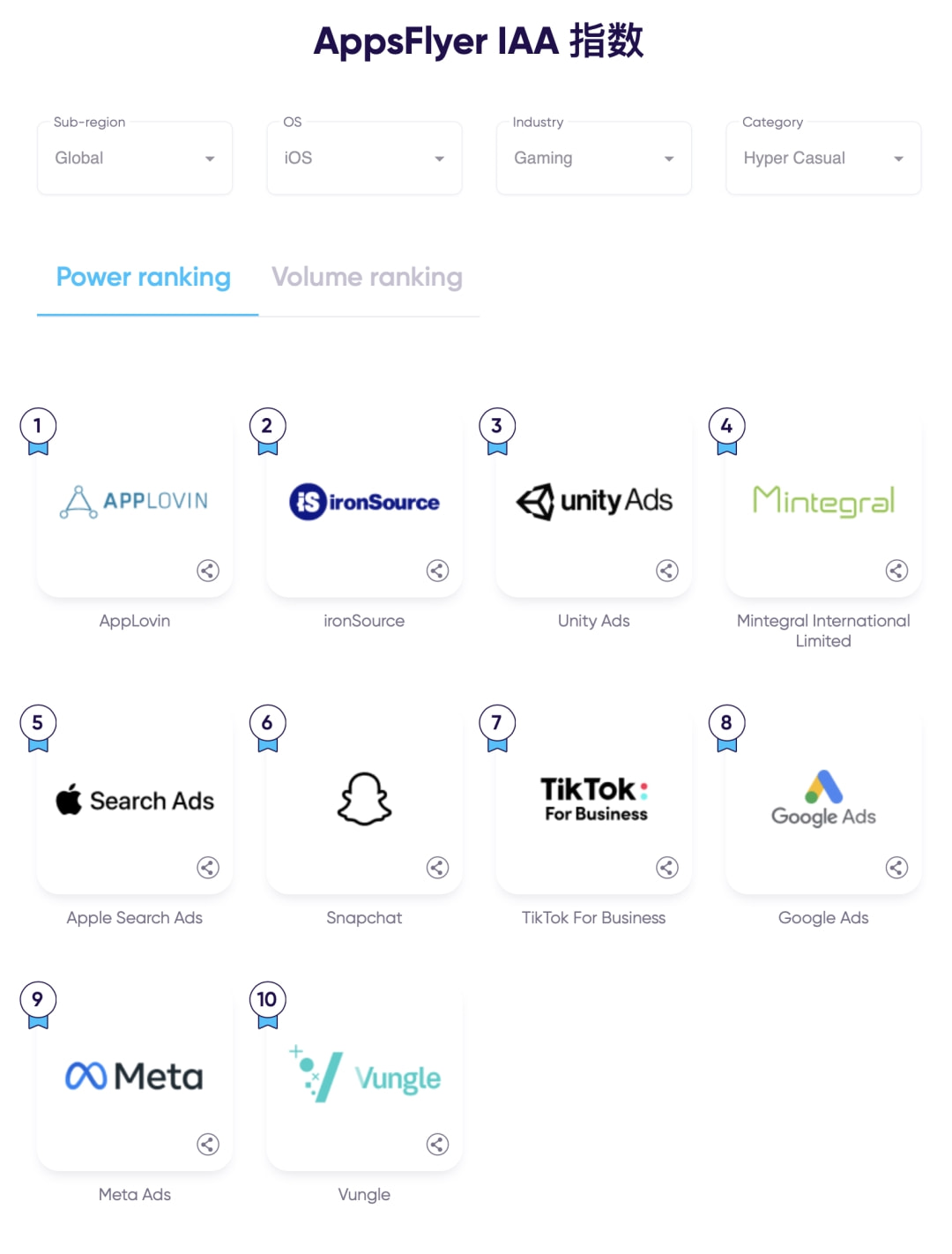Tap the share icon on Unity Ads
The height and width of the screenshot is (1254, 952).
667,571
